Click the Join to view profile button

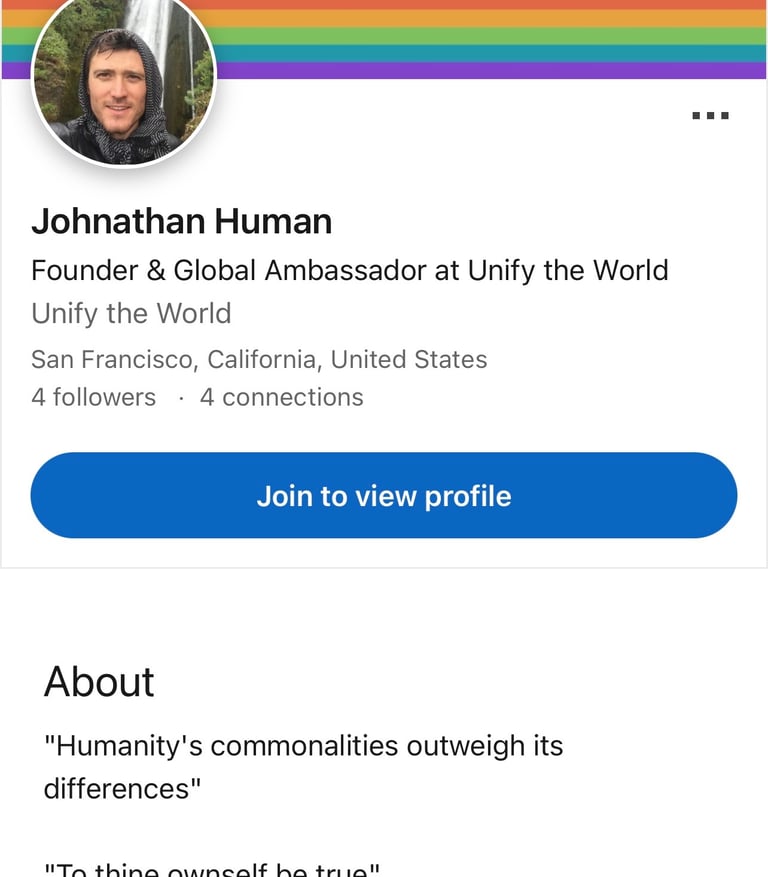click(x=384, y=495)
